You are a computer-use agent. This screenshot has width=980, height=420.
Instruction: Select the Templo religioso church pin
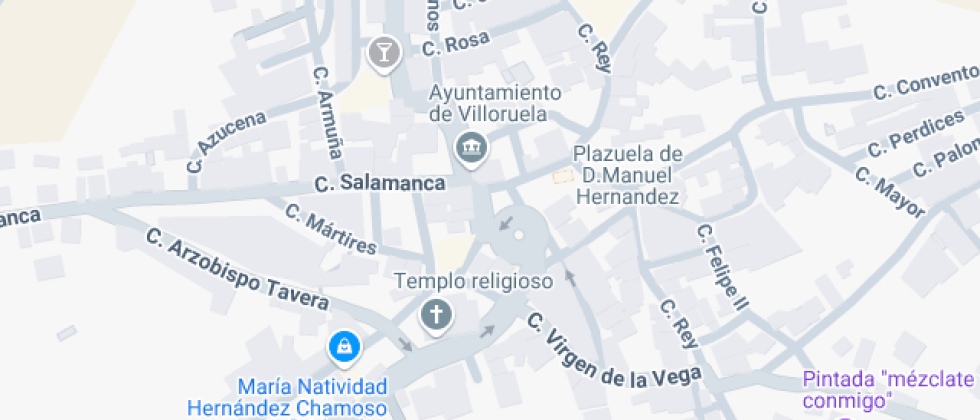click(x=436, y=315)
